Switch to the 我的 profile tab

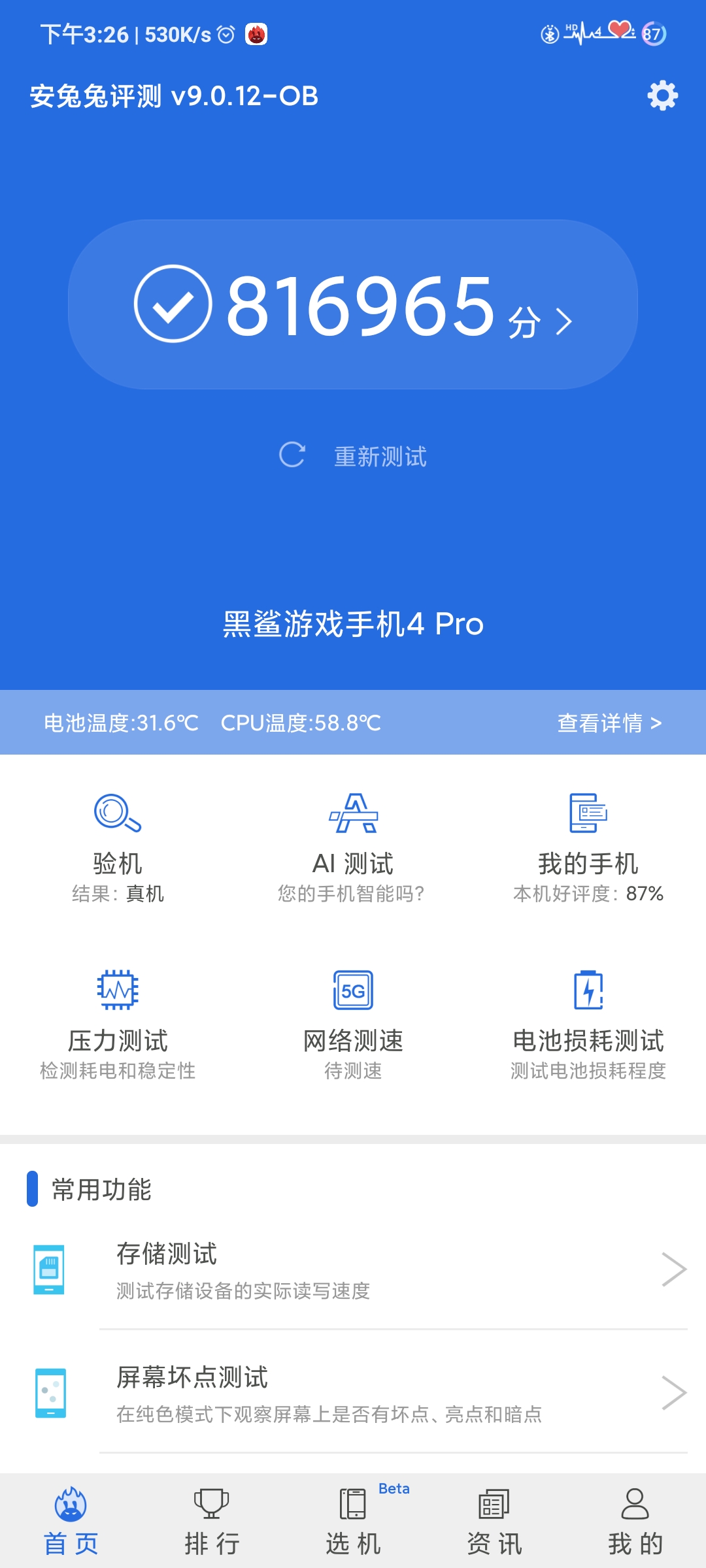635,1522
